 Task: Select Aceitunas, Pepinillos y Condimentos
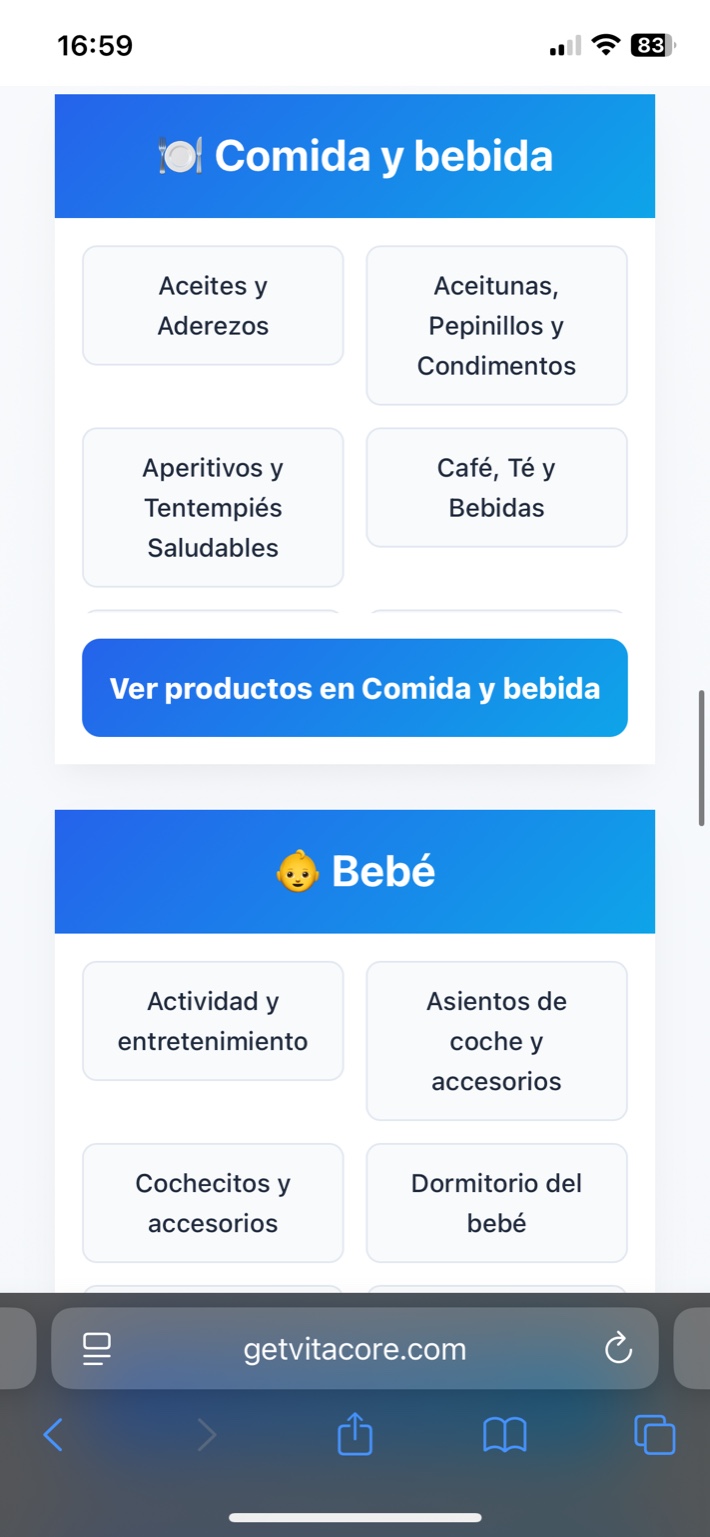(x=496, y=326)
